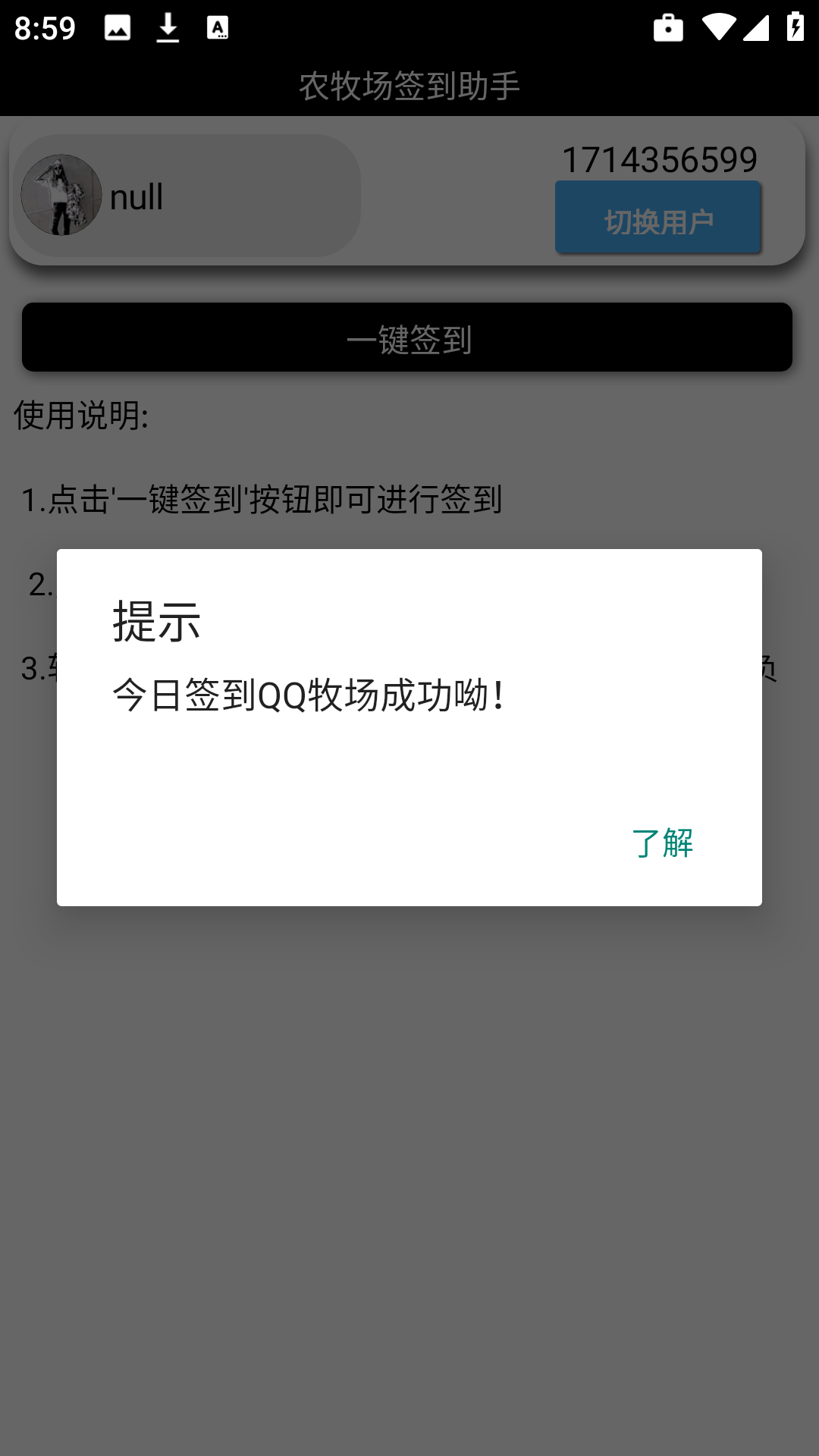This screenshot has width=819, height=1456.
Task: Tap instruction step 1 text
Action: [x=258, y=500]
